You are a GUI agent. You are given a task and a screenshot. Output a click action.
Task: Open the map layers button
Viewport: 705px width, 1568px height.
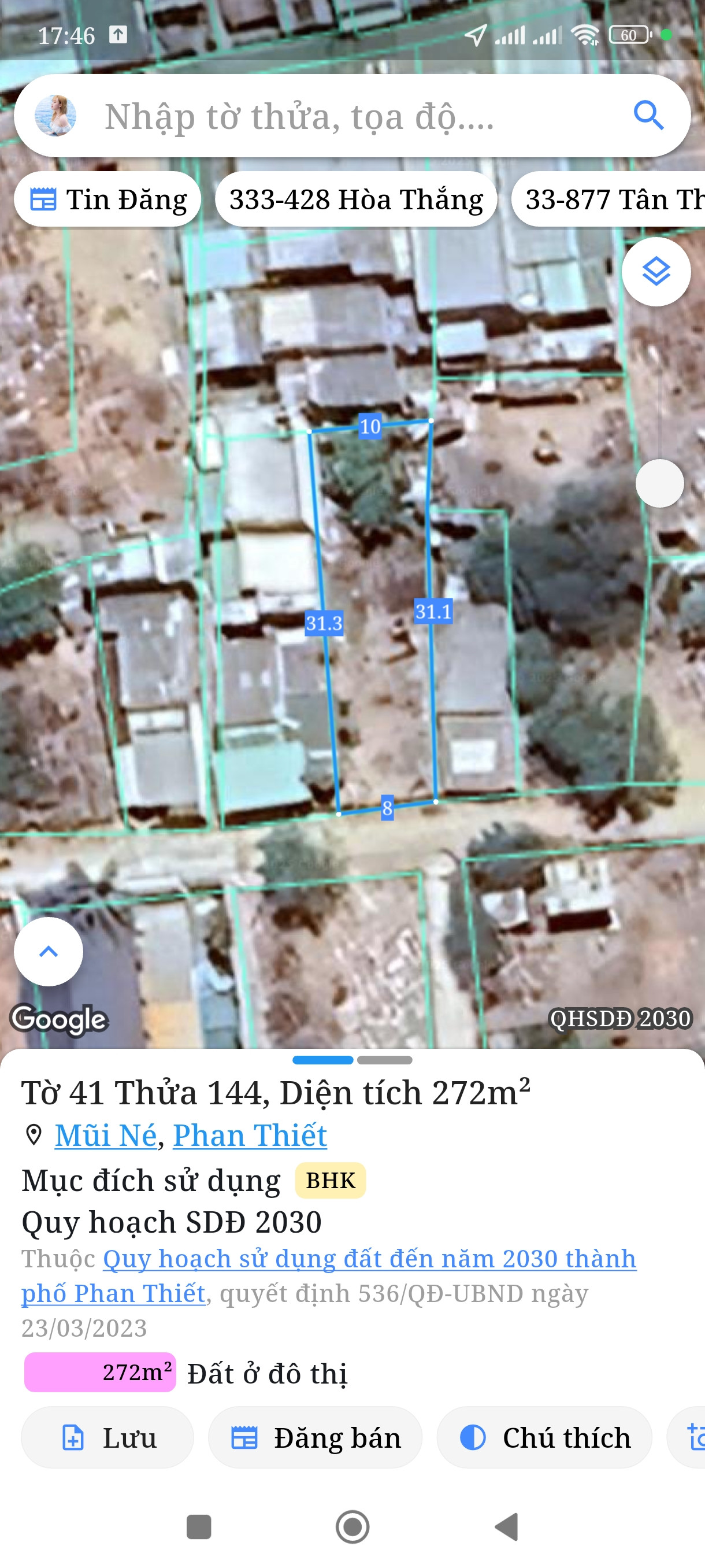click(656, 272)
